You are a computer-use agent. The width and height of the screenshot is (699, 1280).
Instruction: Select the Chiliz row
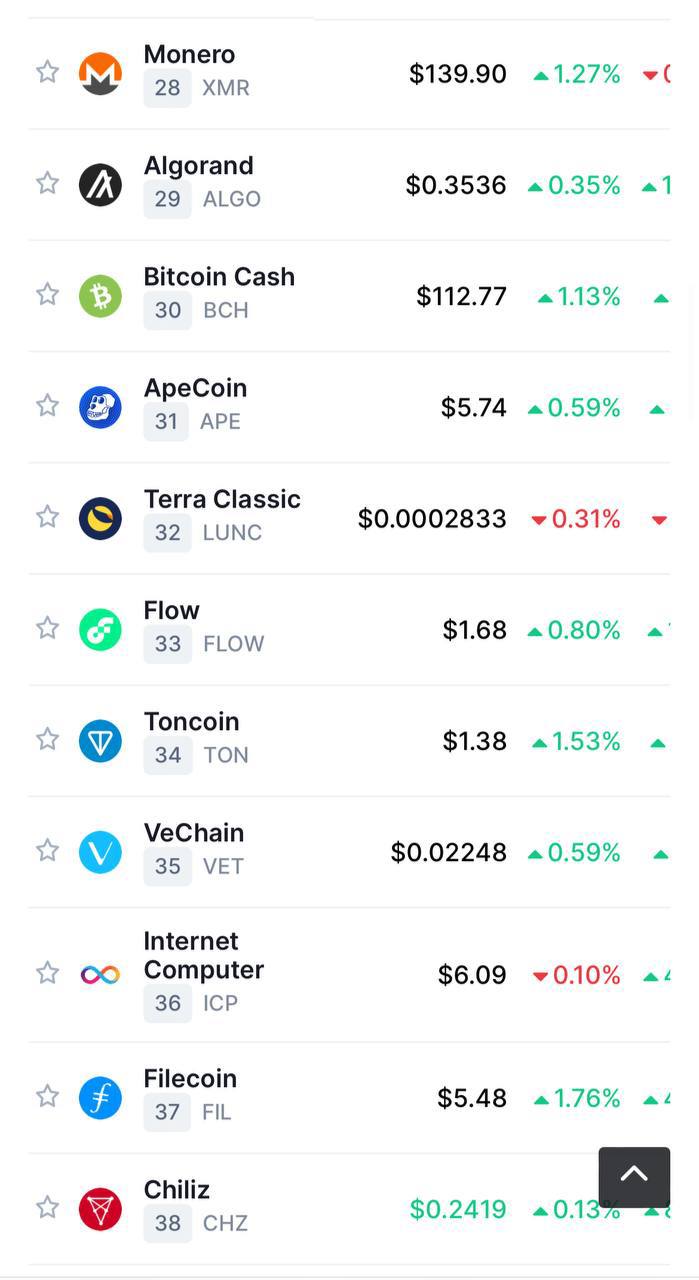point(177,1190)
